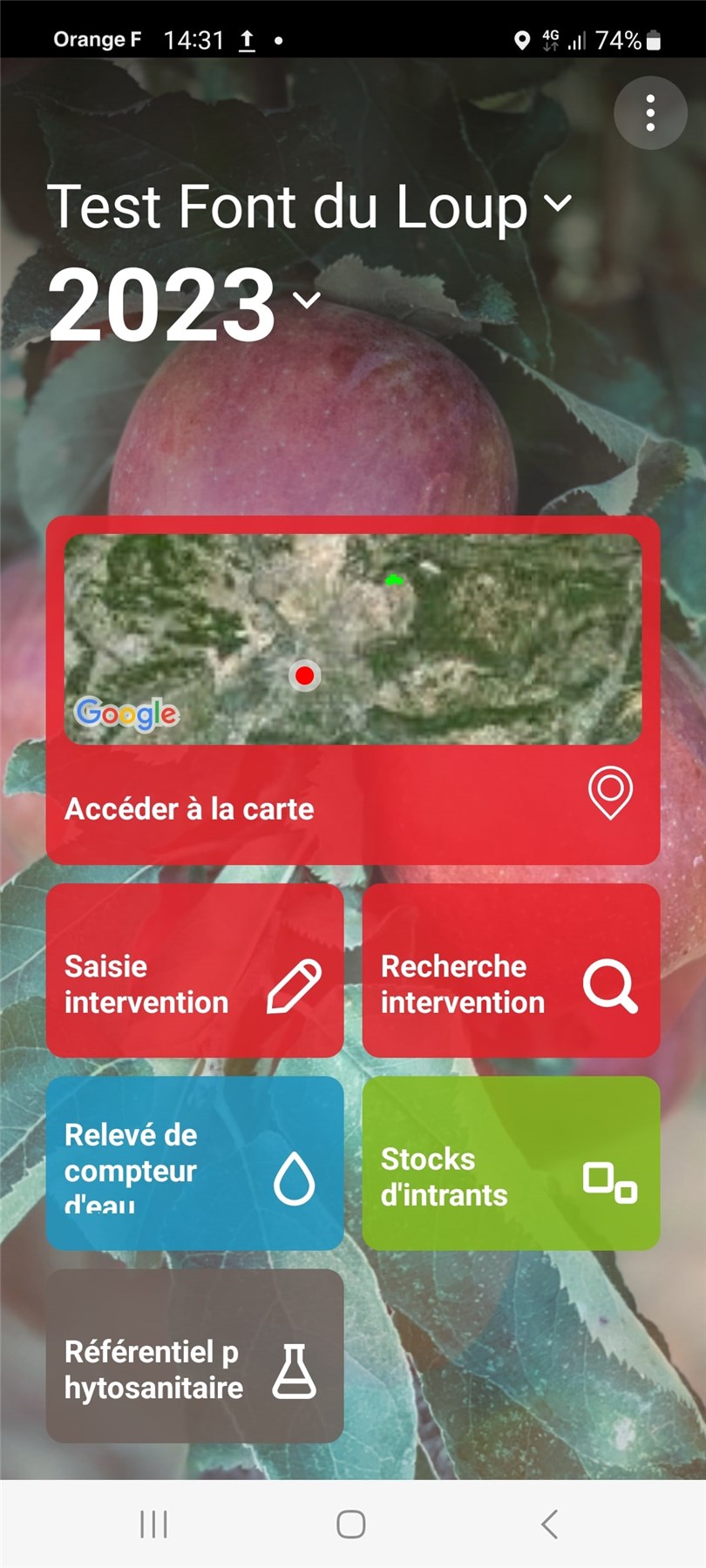Open Référentiel phytosanitaire
This screenshot has height=1568, width=706.
194,1355
